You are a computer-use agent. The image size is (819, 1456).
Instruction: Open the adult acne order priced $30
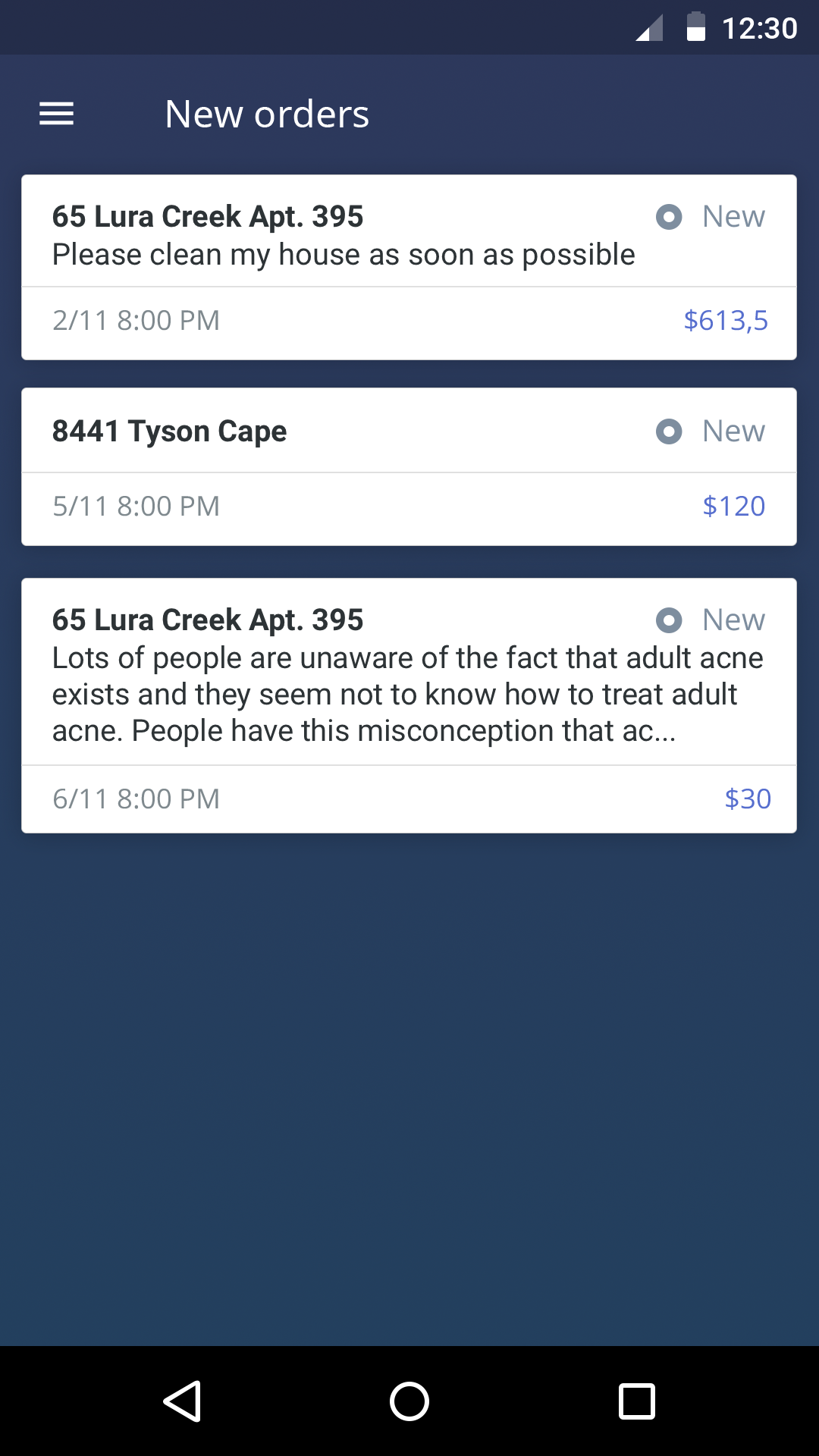tap(409, 705)
